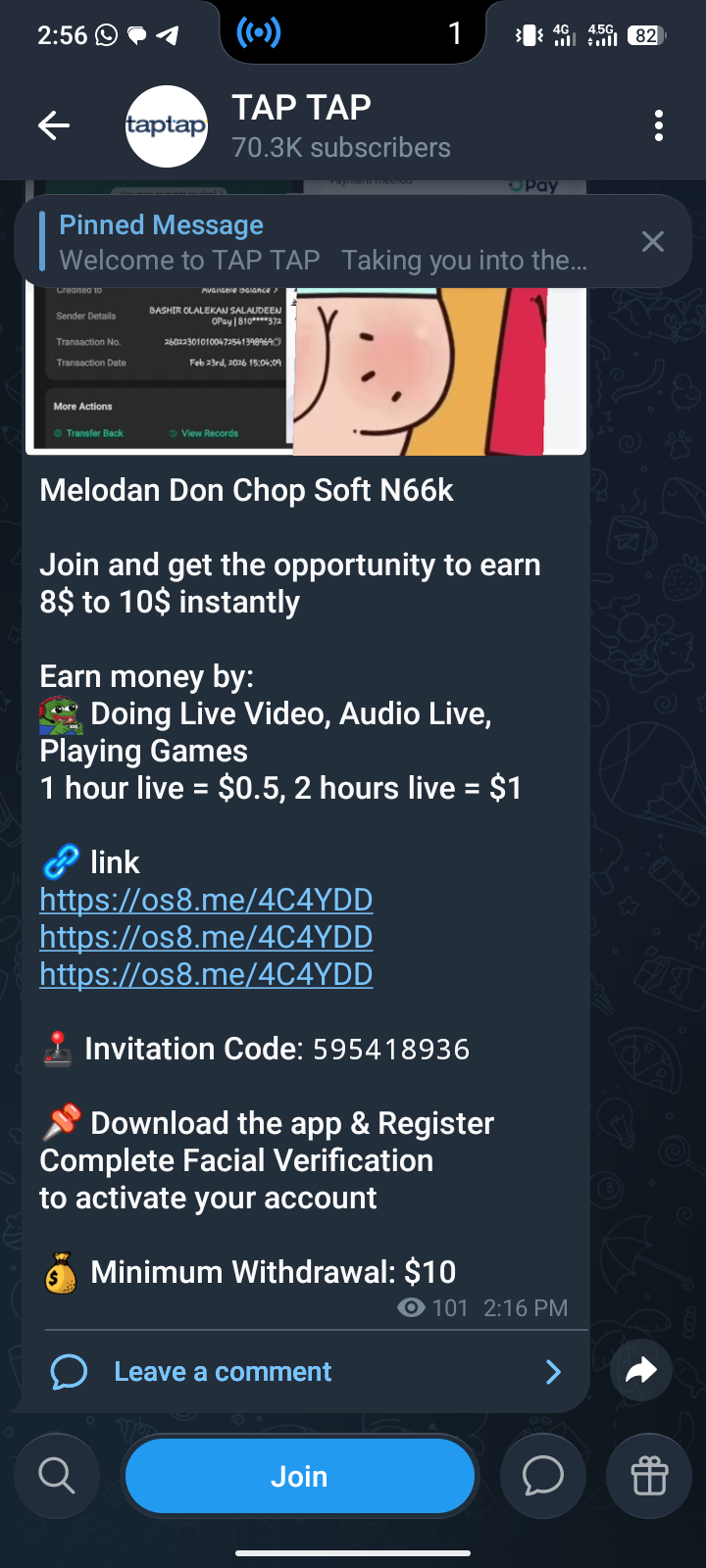
Task: Open the second os8.me/4C4YDD link
Action: [206, 937]
